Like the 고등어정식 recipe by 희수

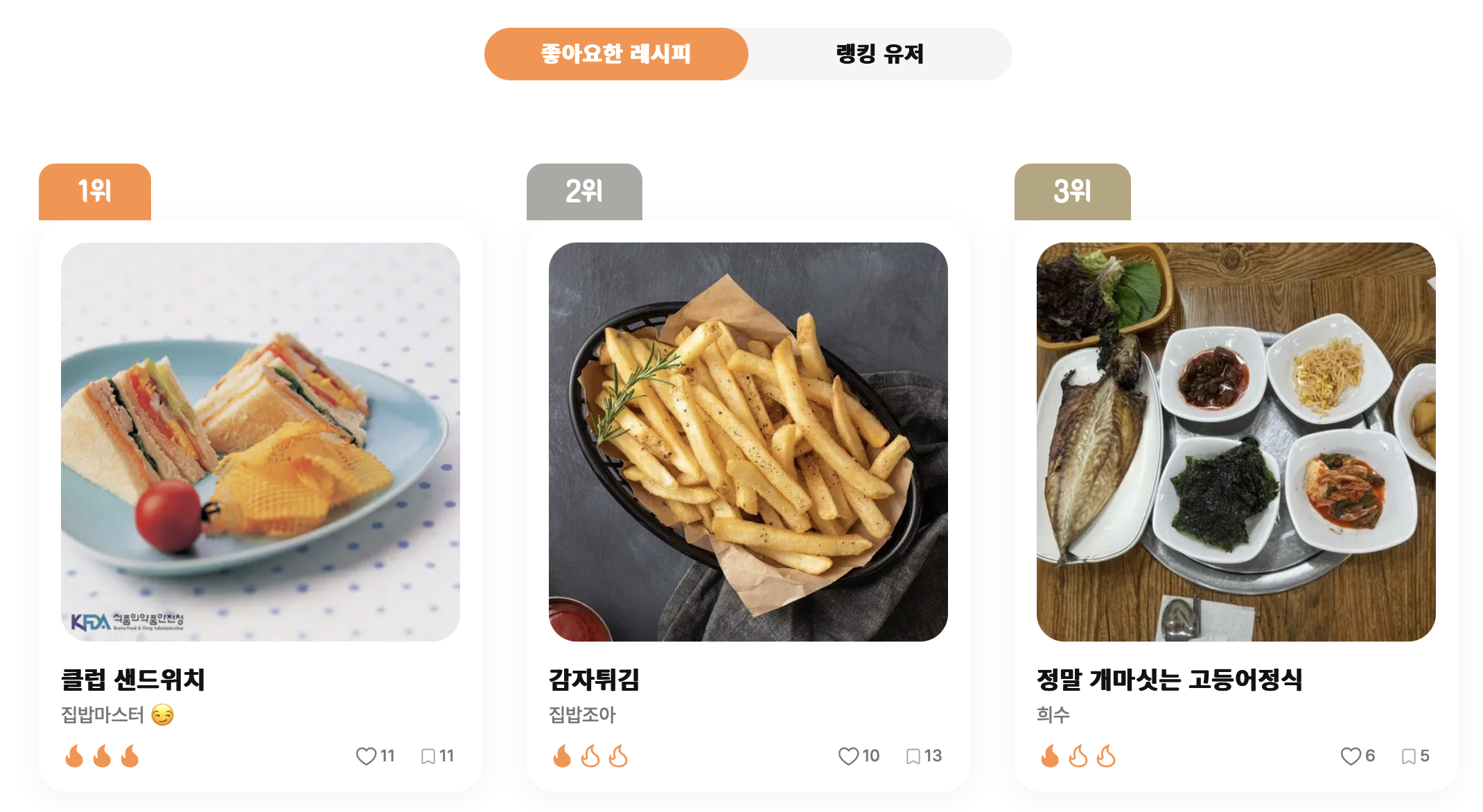(1351, 756)
